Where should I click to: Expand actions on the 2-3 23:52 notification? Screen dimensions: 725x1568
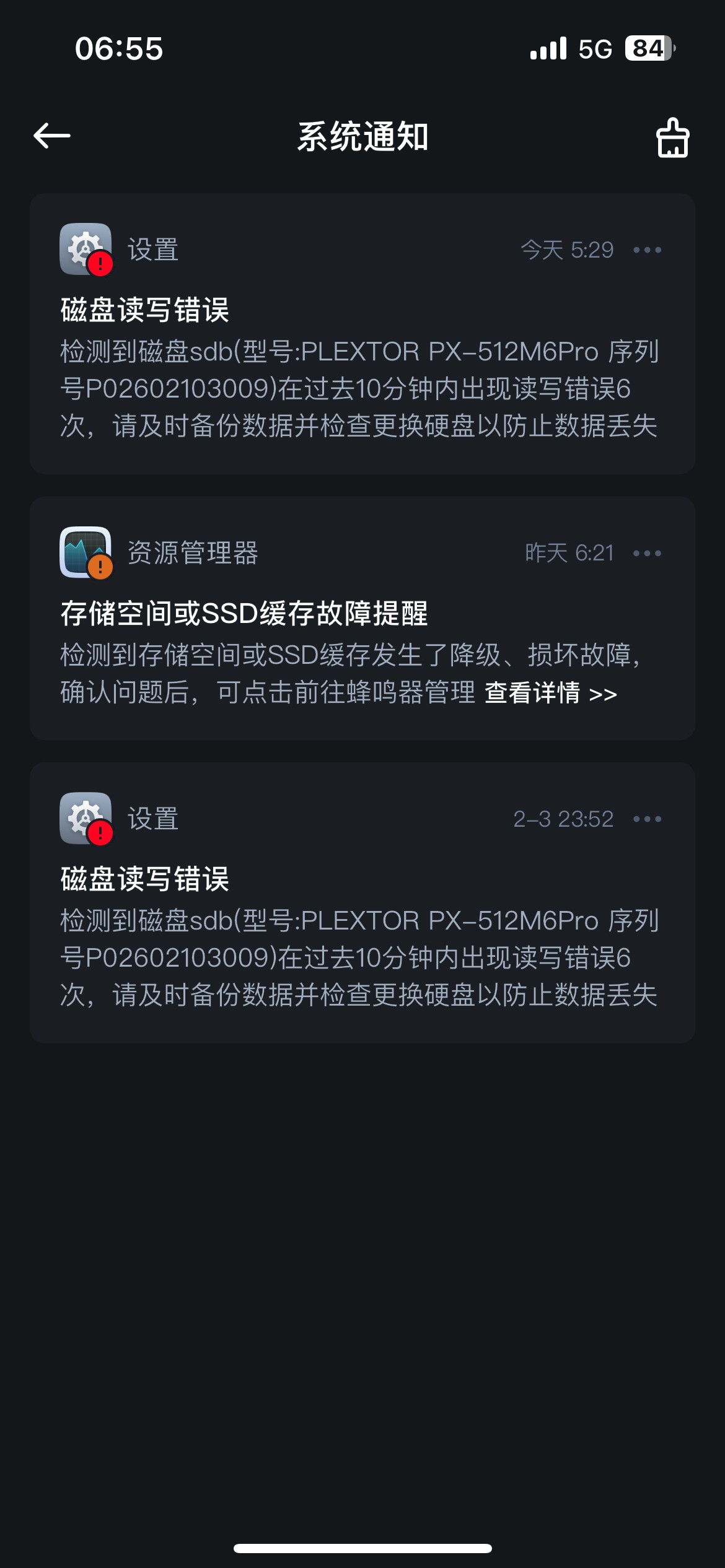tap(647, 819)
